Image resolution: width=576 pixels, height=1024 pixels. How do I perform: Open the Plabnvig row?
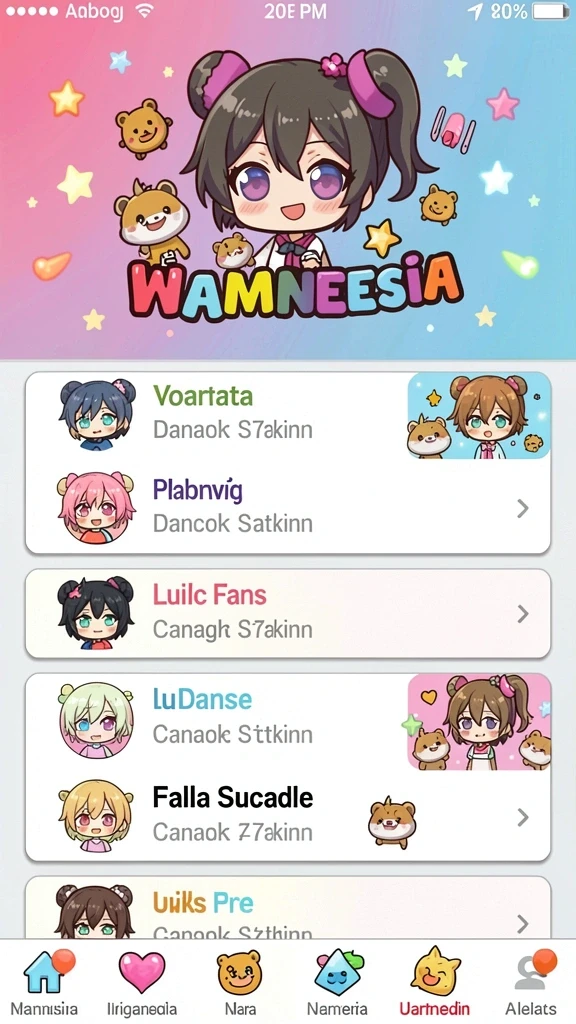coord(287,507)
